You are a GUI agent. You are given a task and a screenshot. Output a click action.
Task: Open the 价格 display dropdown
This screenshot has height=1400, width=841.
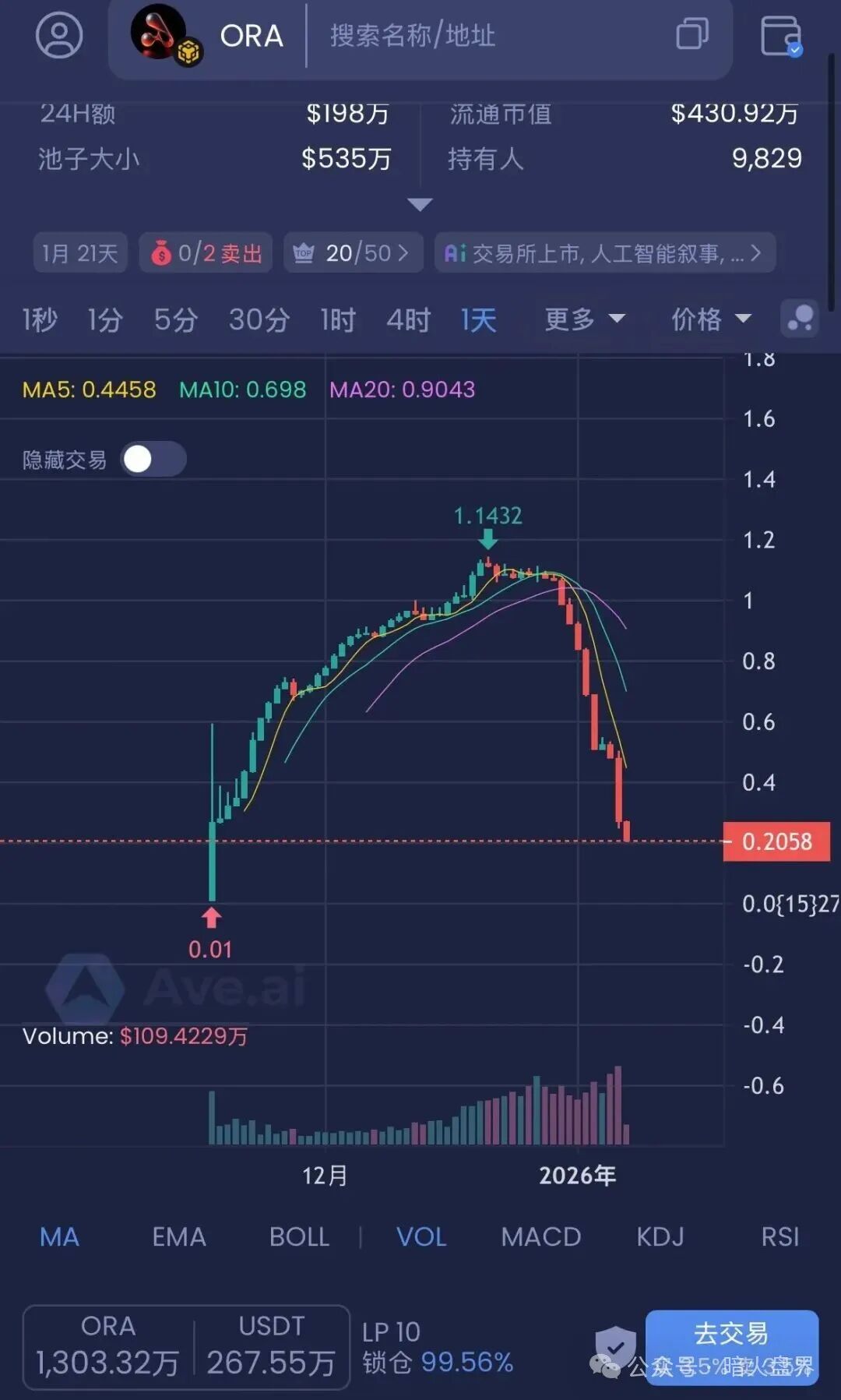(710, 319)
